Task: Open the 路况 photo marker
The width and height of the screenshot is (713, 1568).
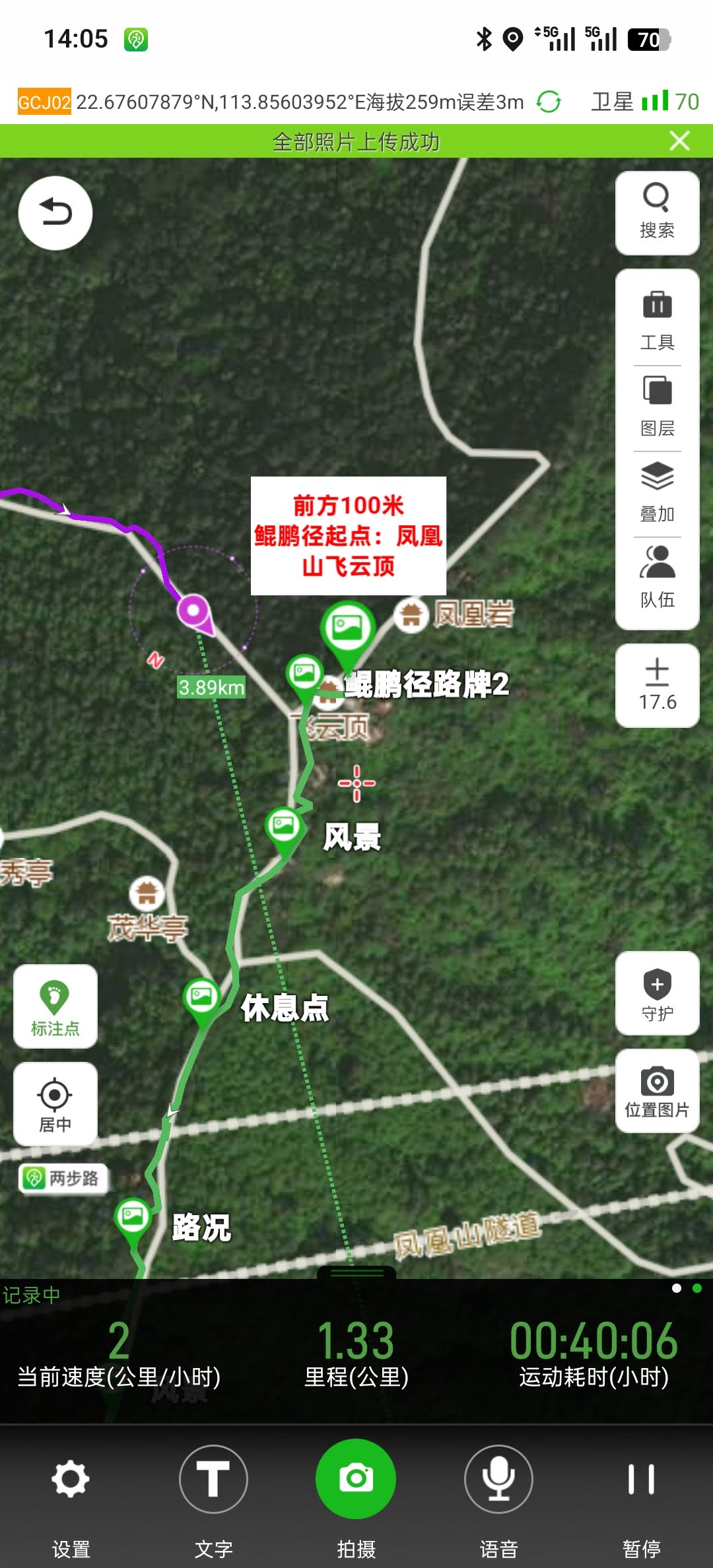Action: coord(133,1216)
